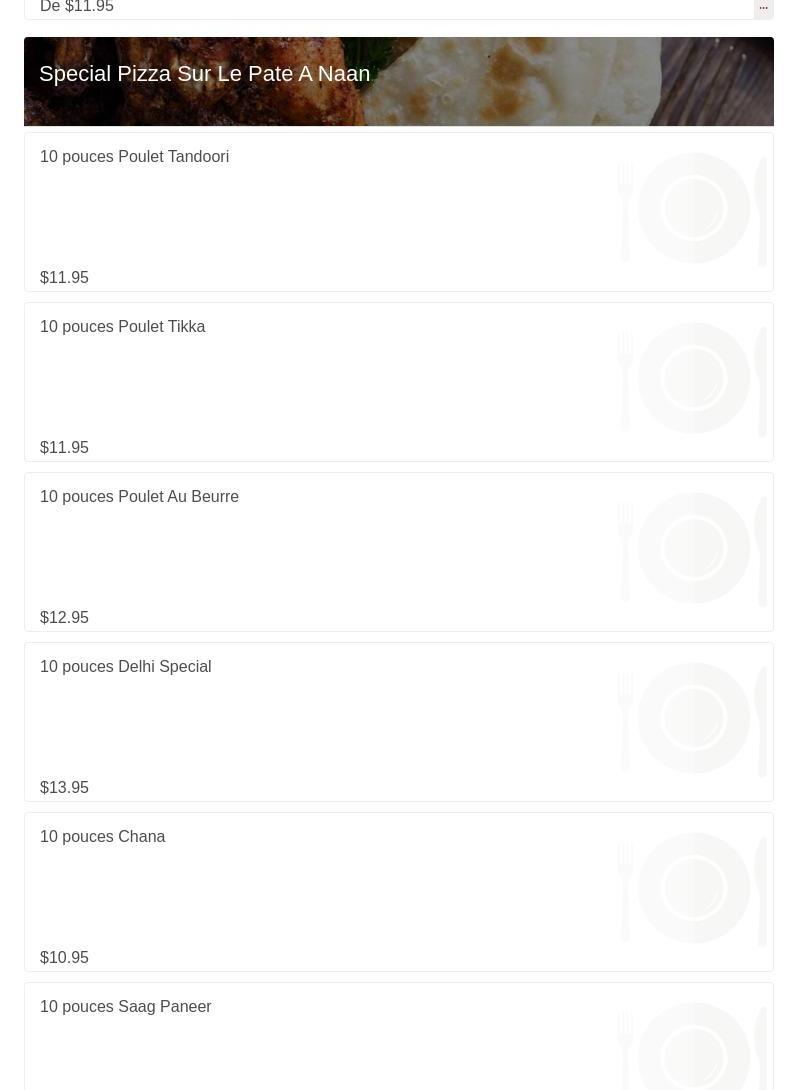
Task: Choose 10 pouces Poulet Au Beurre
Action: [139, 497]
